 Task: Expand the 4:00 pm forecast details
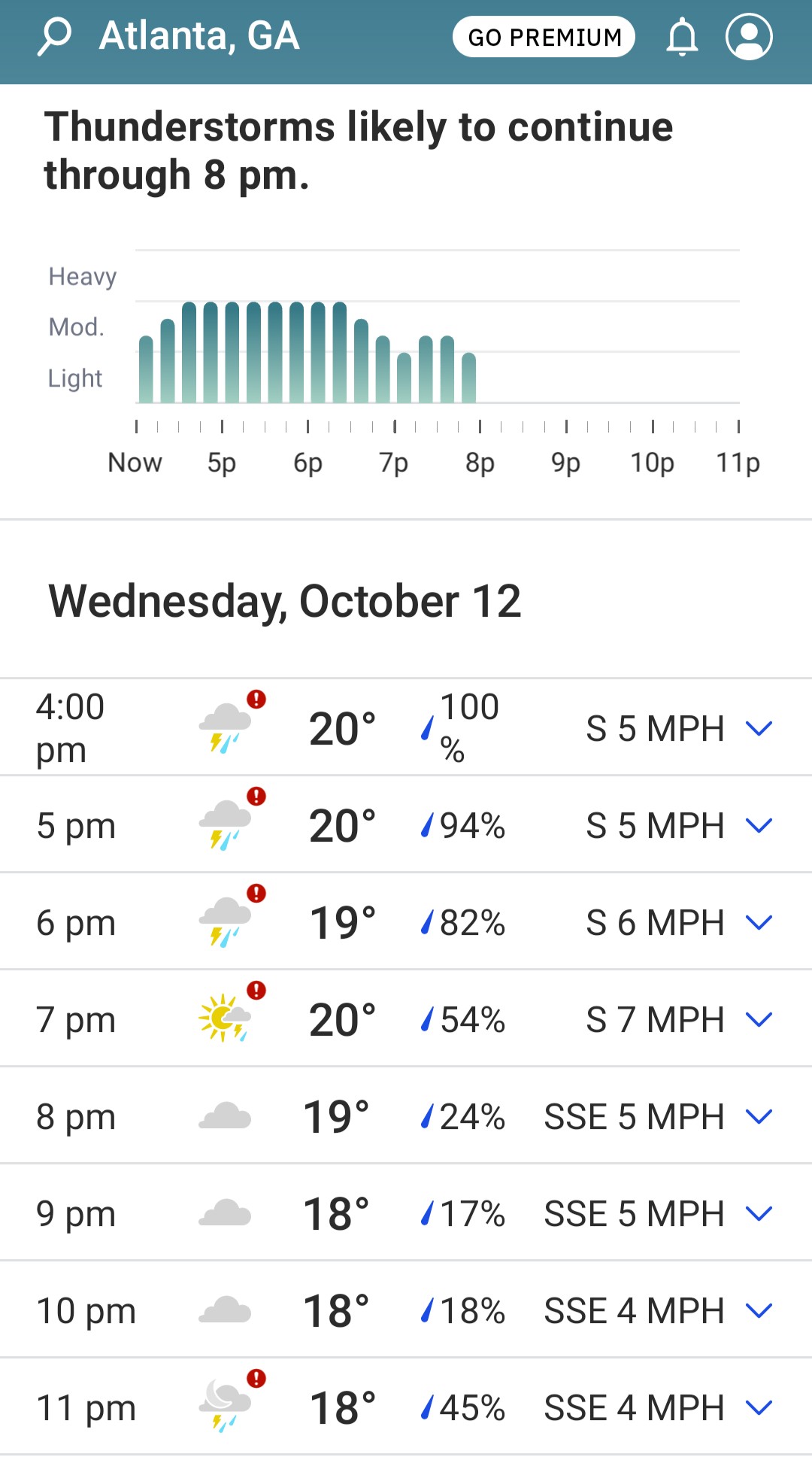click(x=759, y=728)
